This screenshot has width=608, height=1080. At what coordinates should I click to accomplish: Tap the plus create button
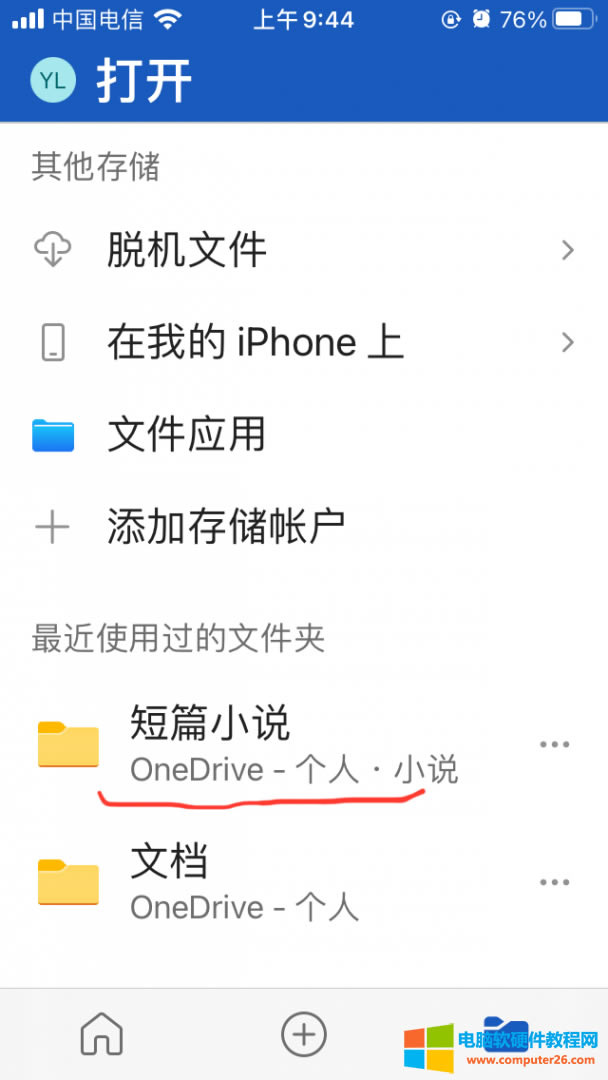(304, 1034)
